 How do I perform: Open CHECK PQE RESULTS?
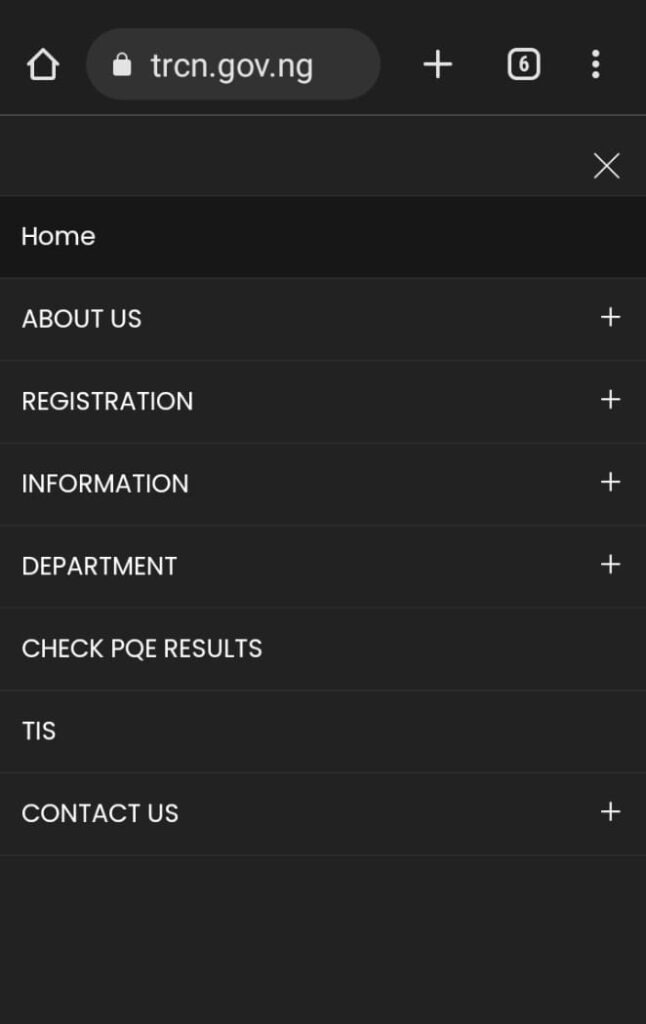[x=142, y=649]
